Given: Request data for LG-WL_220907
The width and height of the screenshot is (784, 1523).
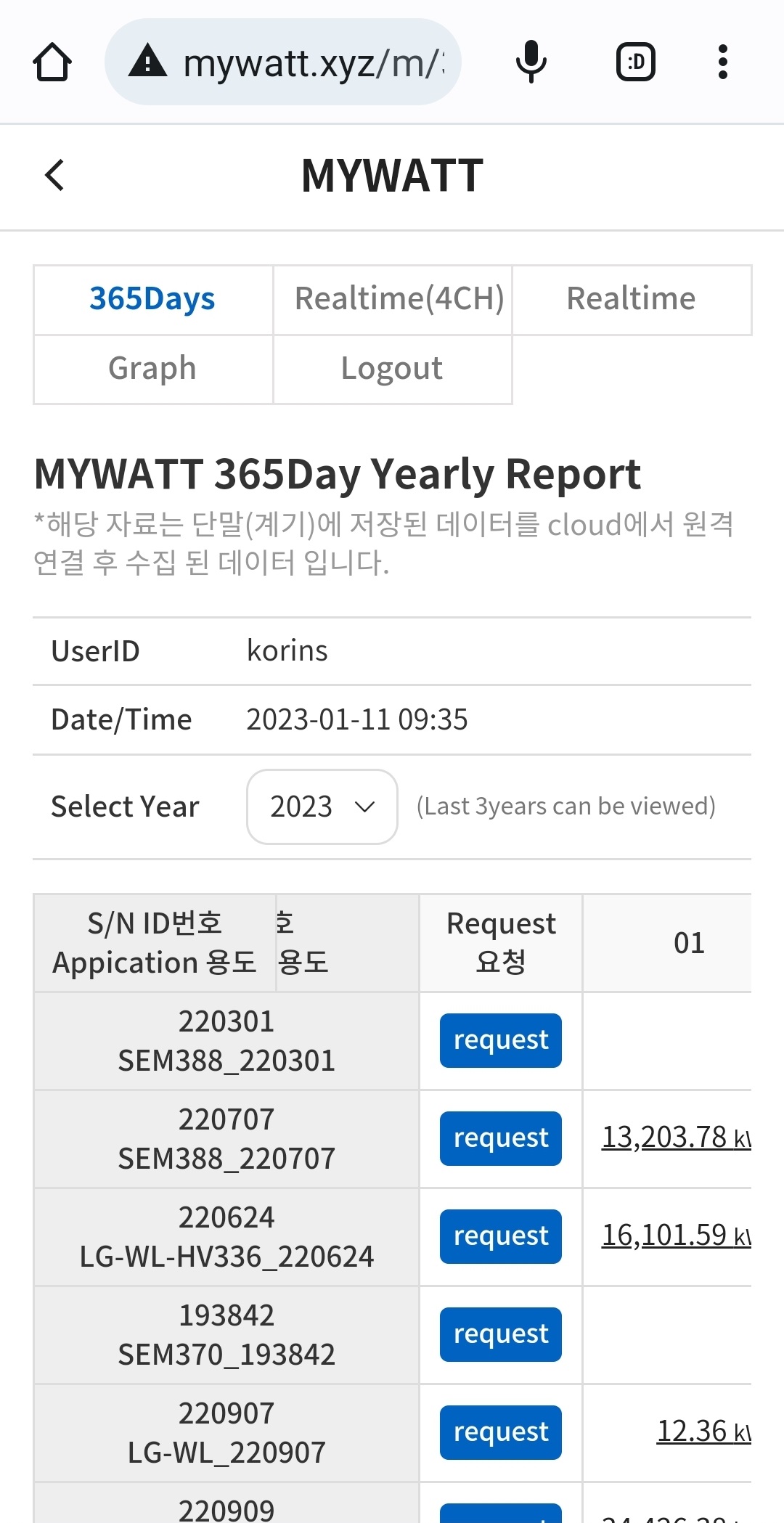Looking at the screenshot, I should click(x=501, y=1432).
